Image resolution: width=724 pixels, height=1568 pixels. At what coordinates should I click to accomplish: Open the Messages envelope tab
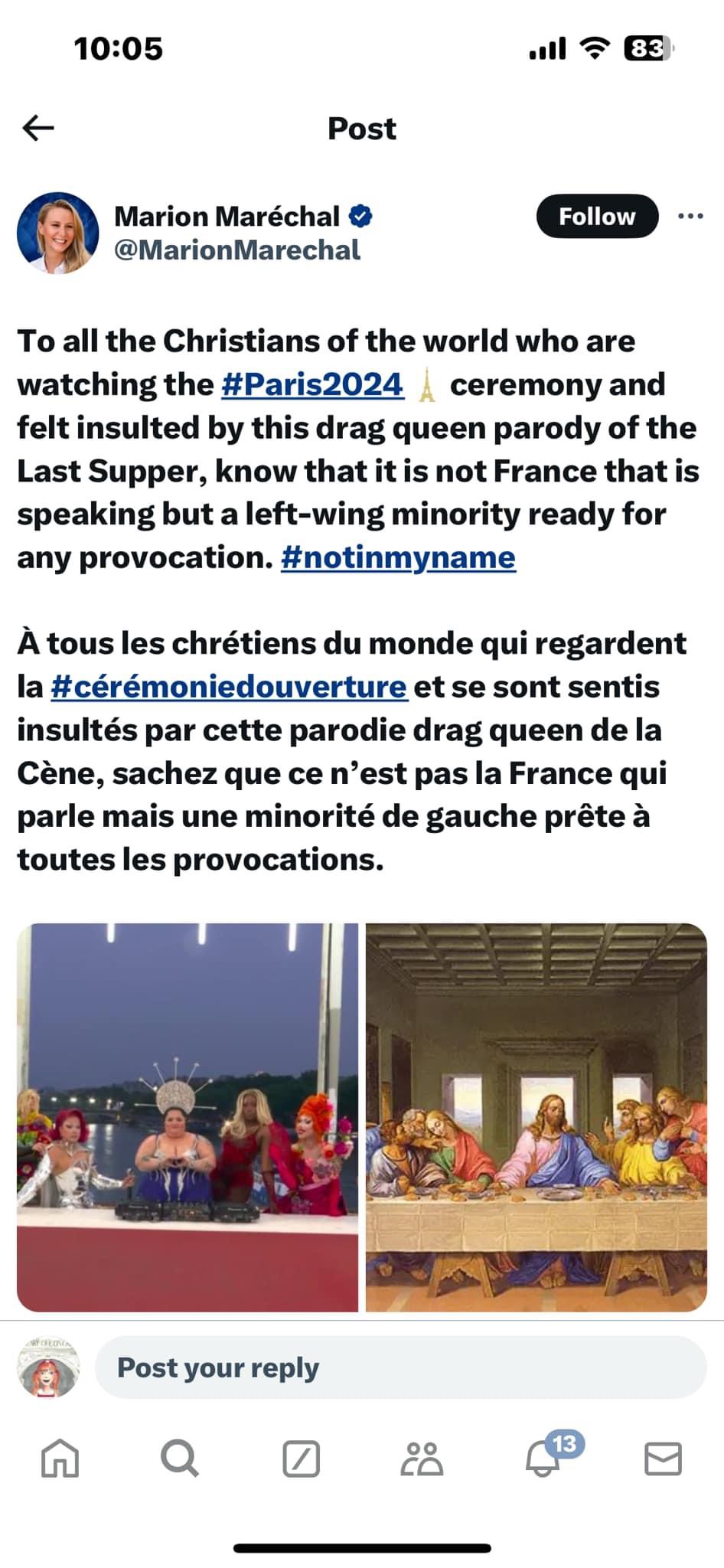(x=663, y=1459)
